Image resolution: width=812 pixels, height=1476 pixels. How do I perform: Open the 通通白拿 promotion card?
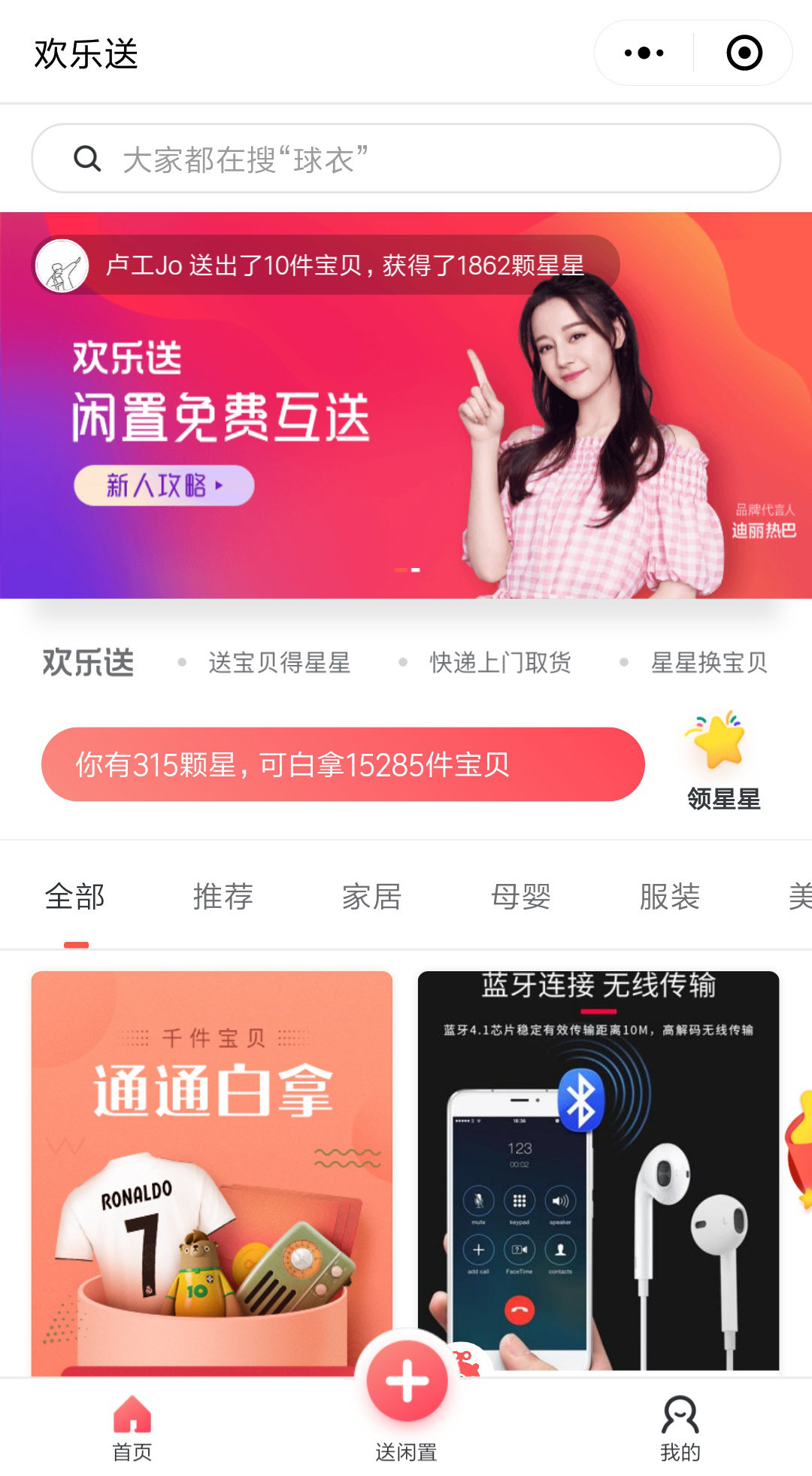(211, 1166)
